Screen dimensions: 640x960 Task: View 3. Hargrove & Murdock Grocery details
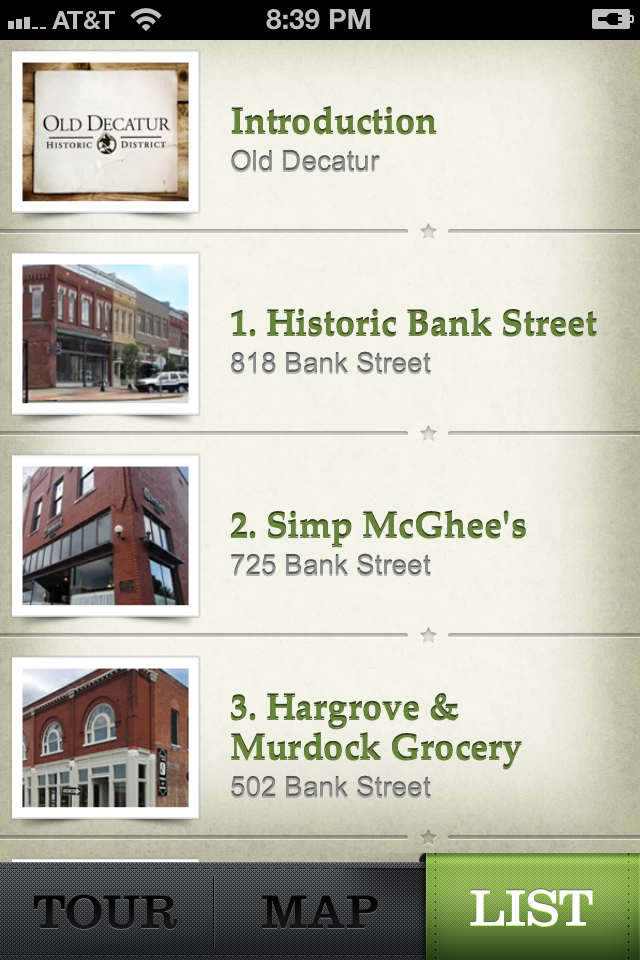tap(320, 737)
